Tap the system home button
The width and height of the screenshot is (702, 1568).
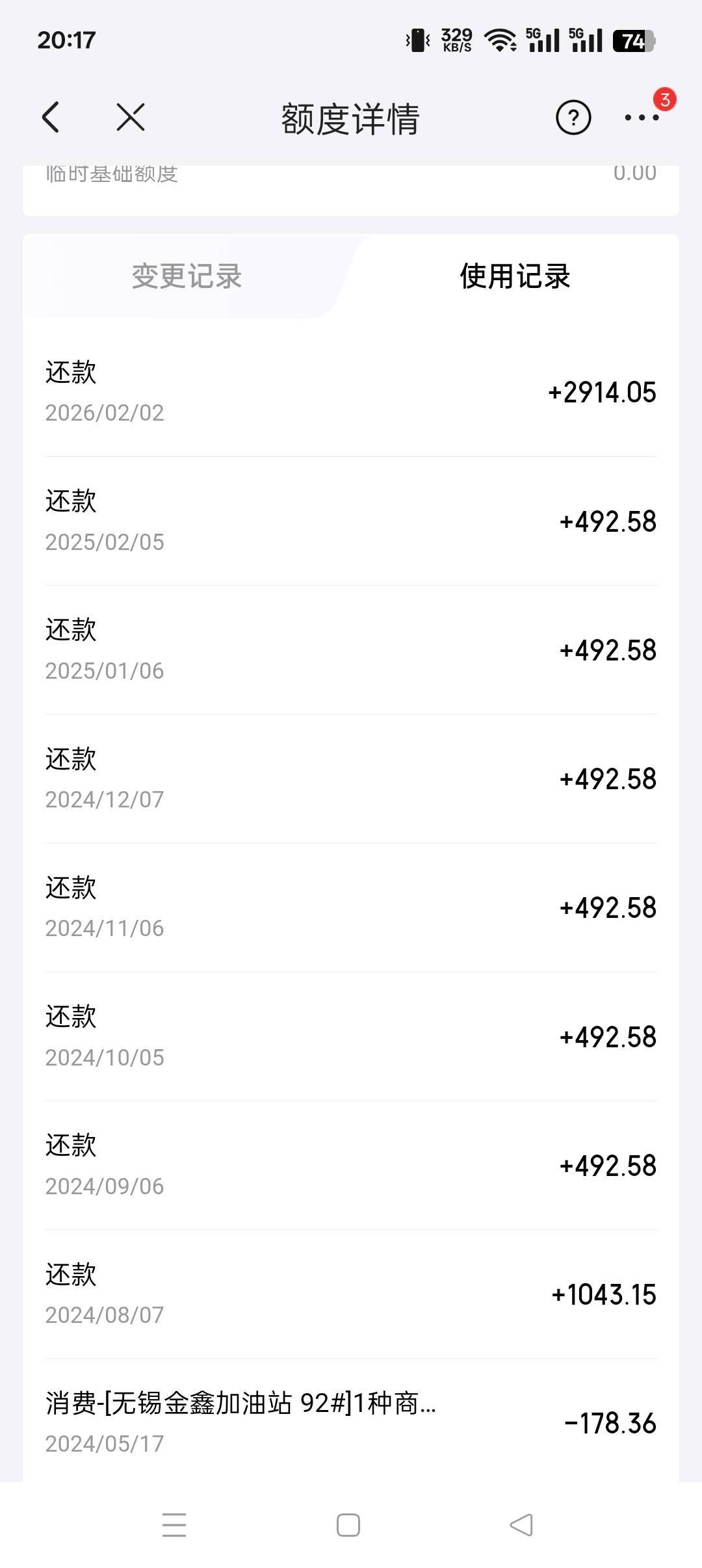[348, 1525]
